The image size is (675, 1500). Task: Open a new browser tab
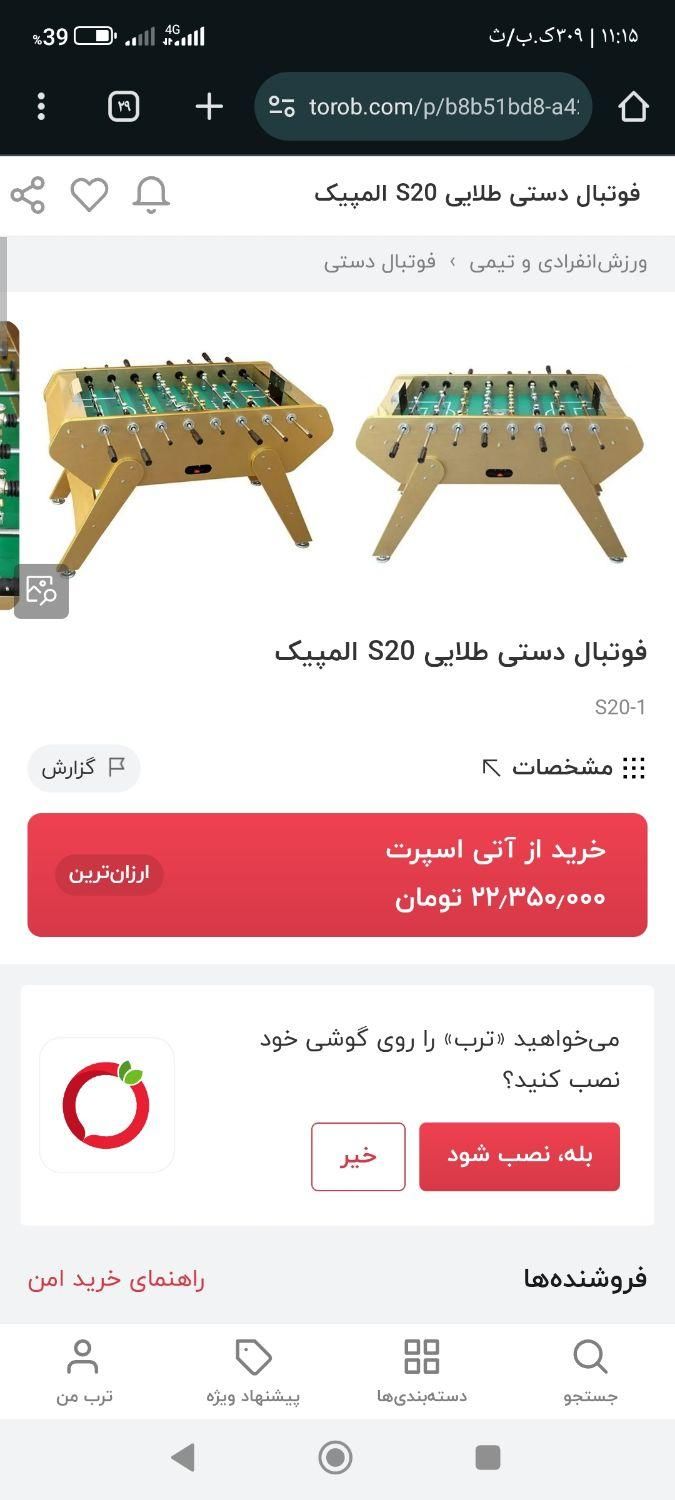pyautogui.click(x=208, y=106)
